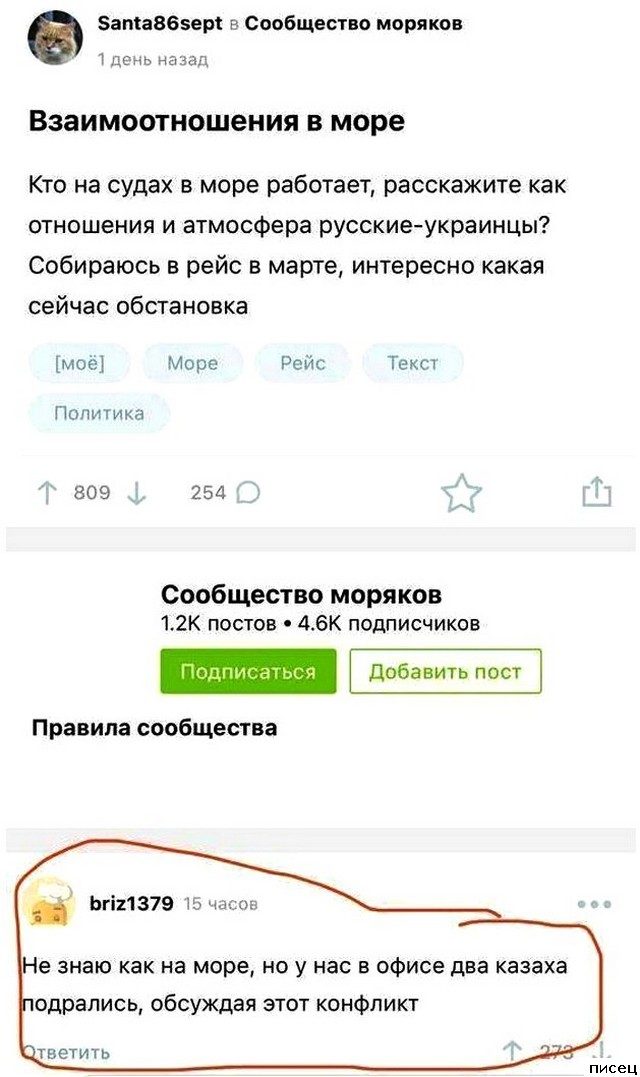
Task: Tap Добавить пост
Action: coord(445,671)
